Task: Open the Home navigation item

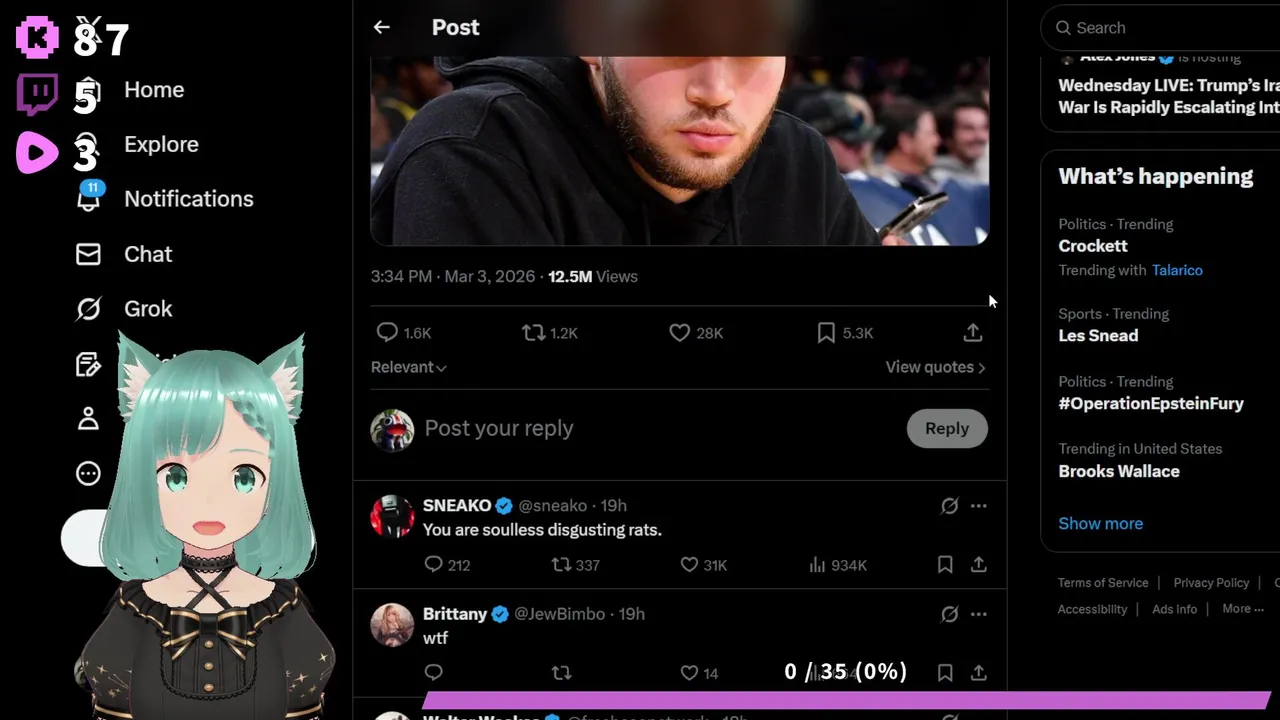Action: pos(153,90)
